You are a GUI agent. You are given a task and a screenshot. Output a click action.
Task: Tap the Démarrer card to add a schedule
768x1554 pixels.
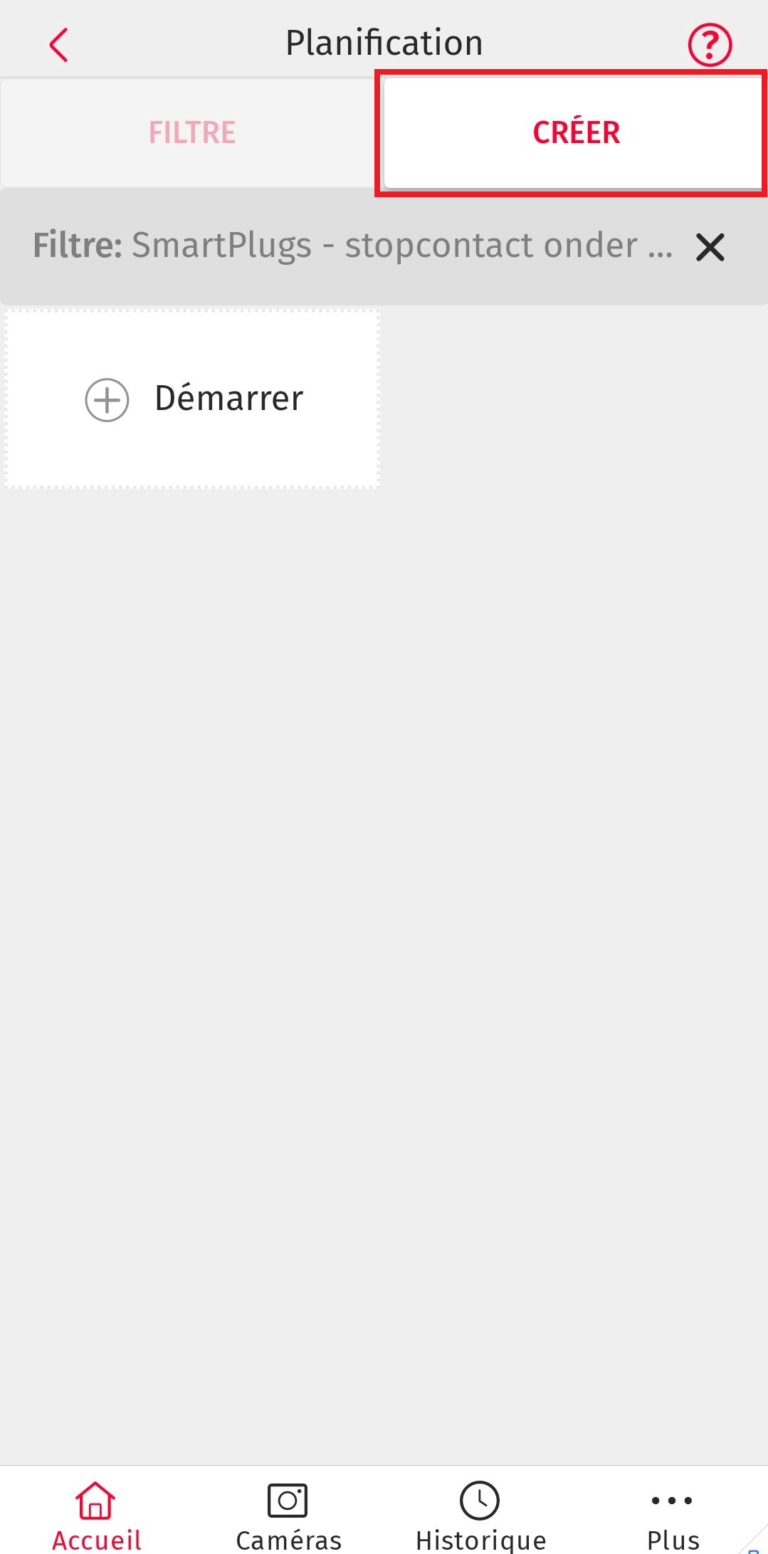point(193,399)
